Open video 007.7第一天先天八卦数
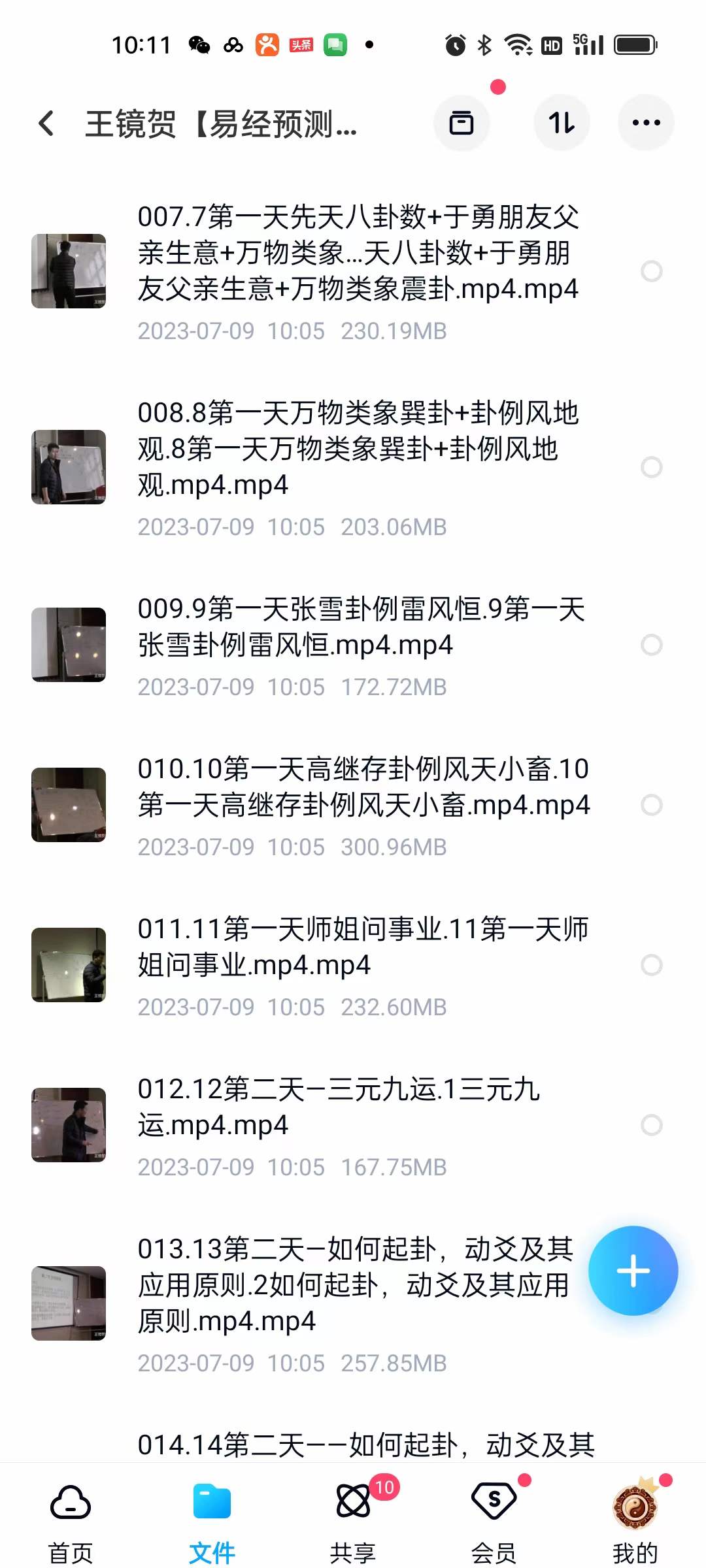706x1568 pixels. (358, 253)
